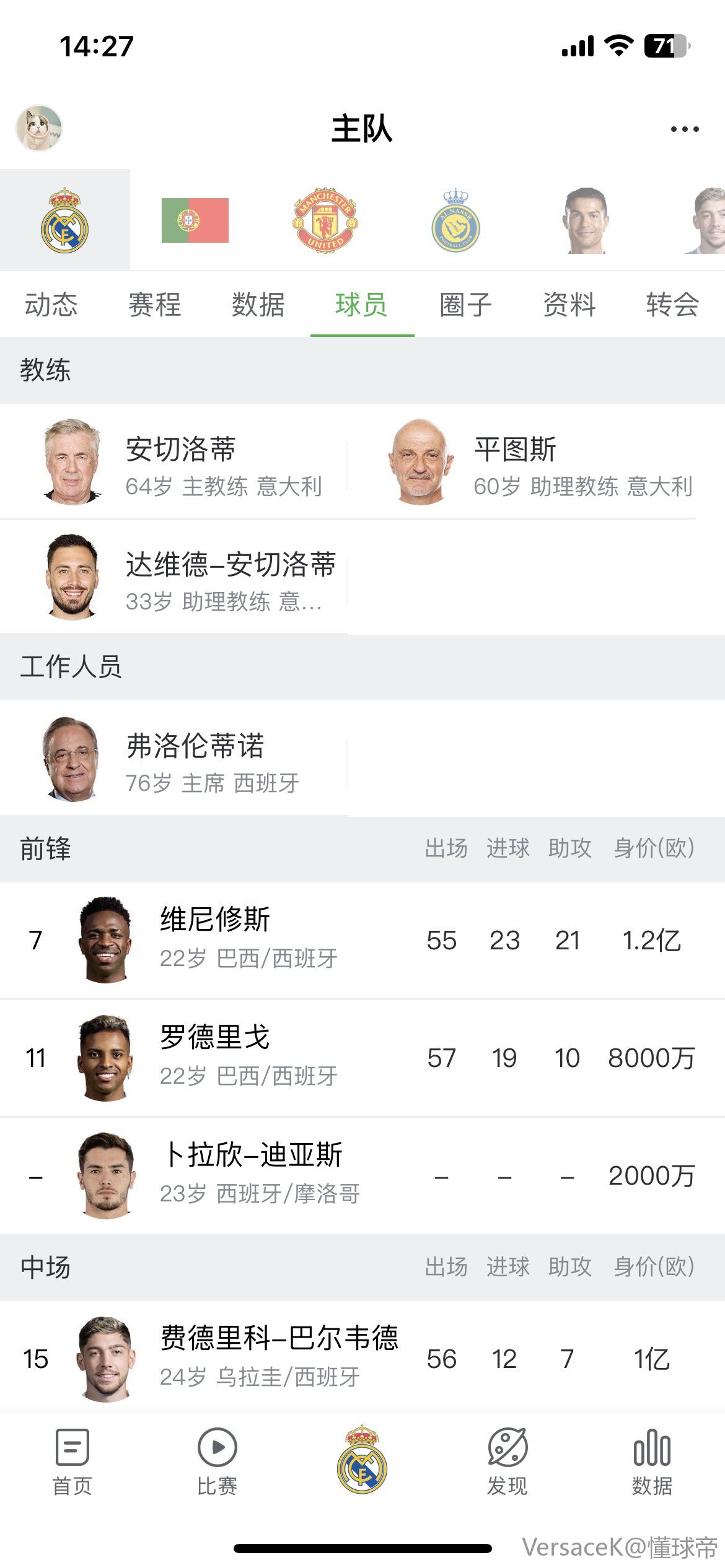This screenshot has width=725, height=1568.
Task: Select the Manchester United crest
Action: tap(325, 220)
